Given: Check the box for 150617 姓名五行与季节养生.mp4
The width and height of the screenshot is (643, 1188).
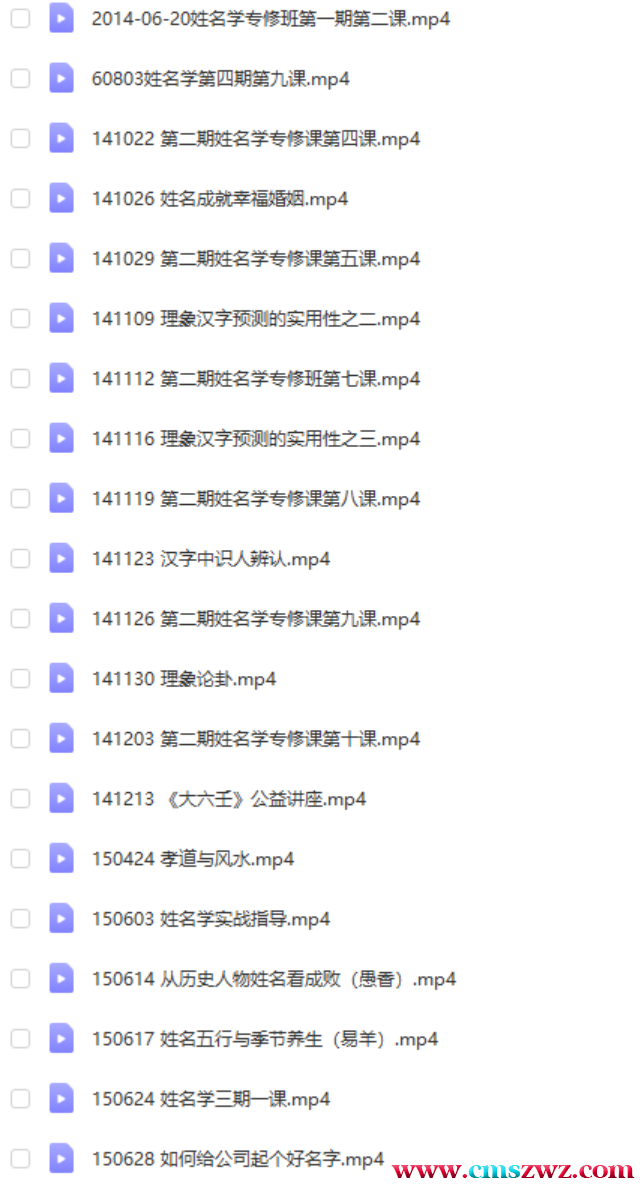Looking at the screenshot, I should [20, 1039].
